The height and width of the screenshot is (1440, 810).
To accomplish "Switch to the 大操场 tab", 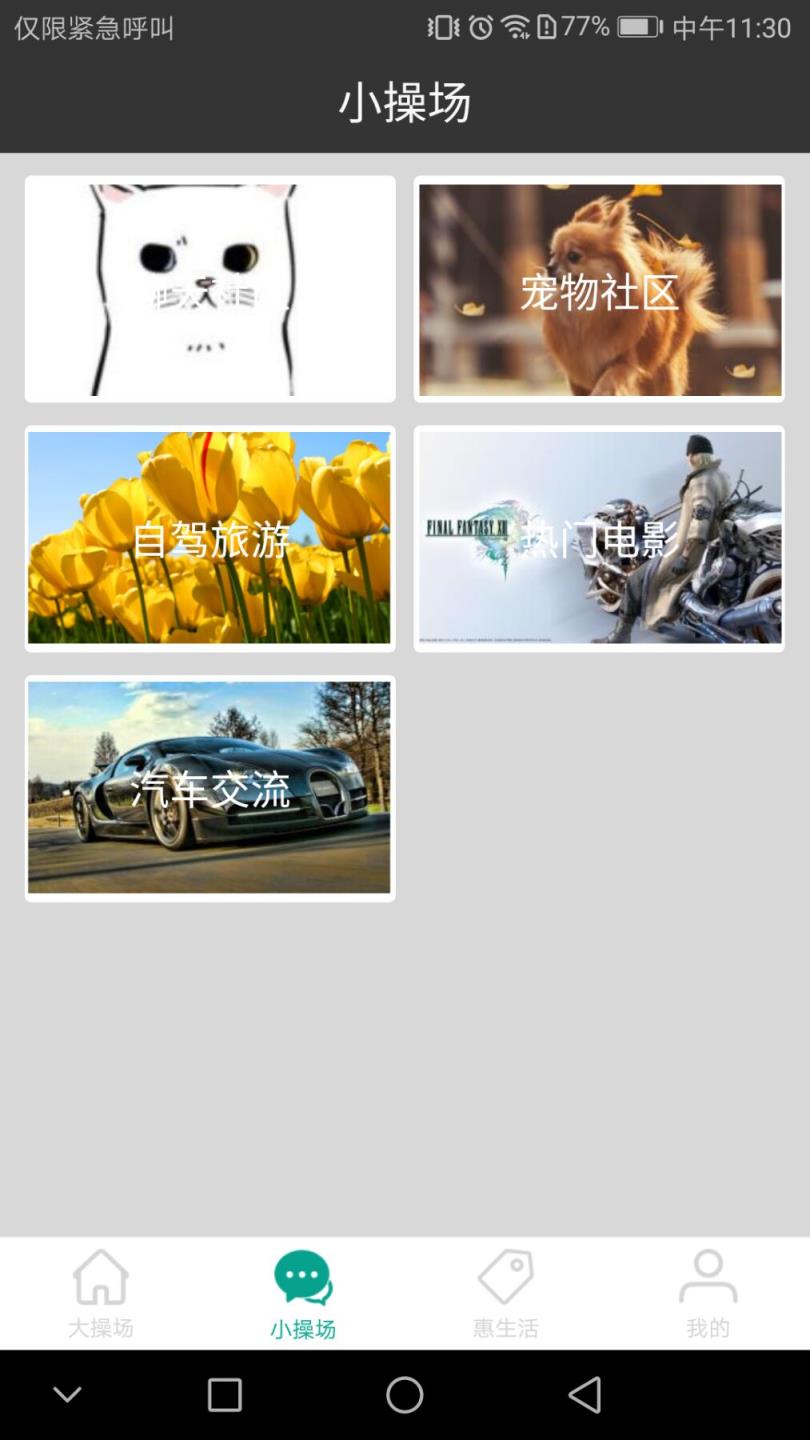I will (101, 1294).
